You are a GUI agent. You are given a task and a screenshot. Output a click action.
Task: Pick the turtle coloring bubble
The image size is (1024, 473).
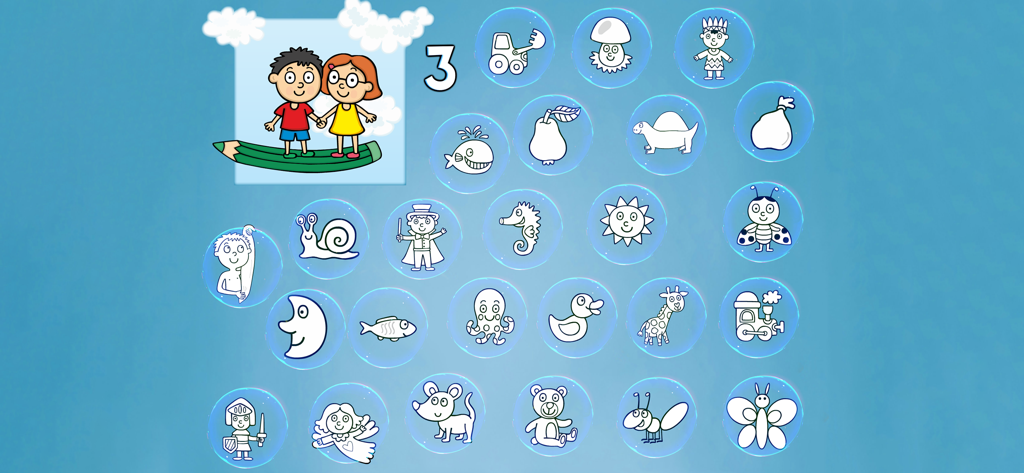(666, 134)
